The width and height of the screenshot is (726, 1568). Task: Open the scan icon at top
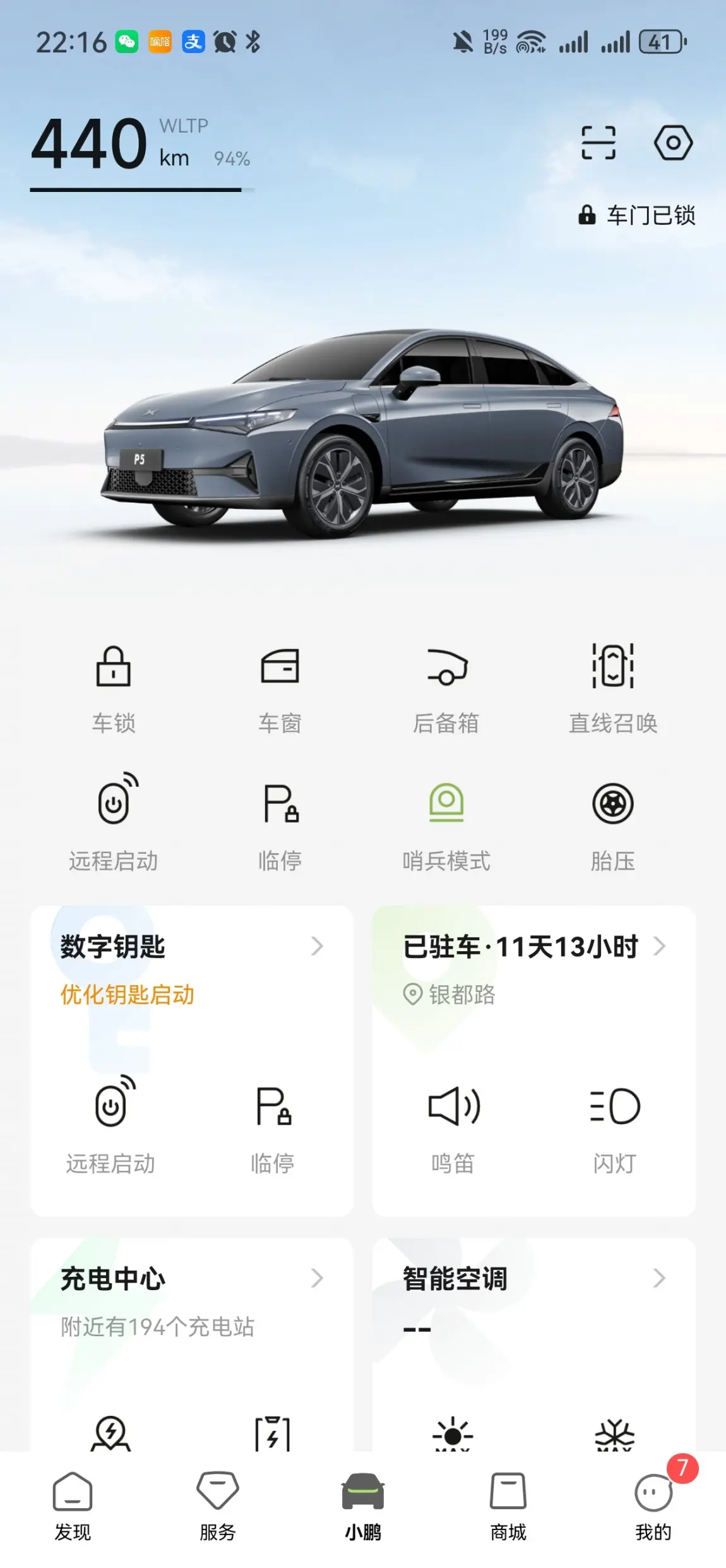tap(598, 143)
